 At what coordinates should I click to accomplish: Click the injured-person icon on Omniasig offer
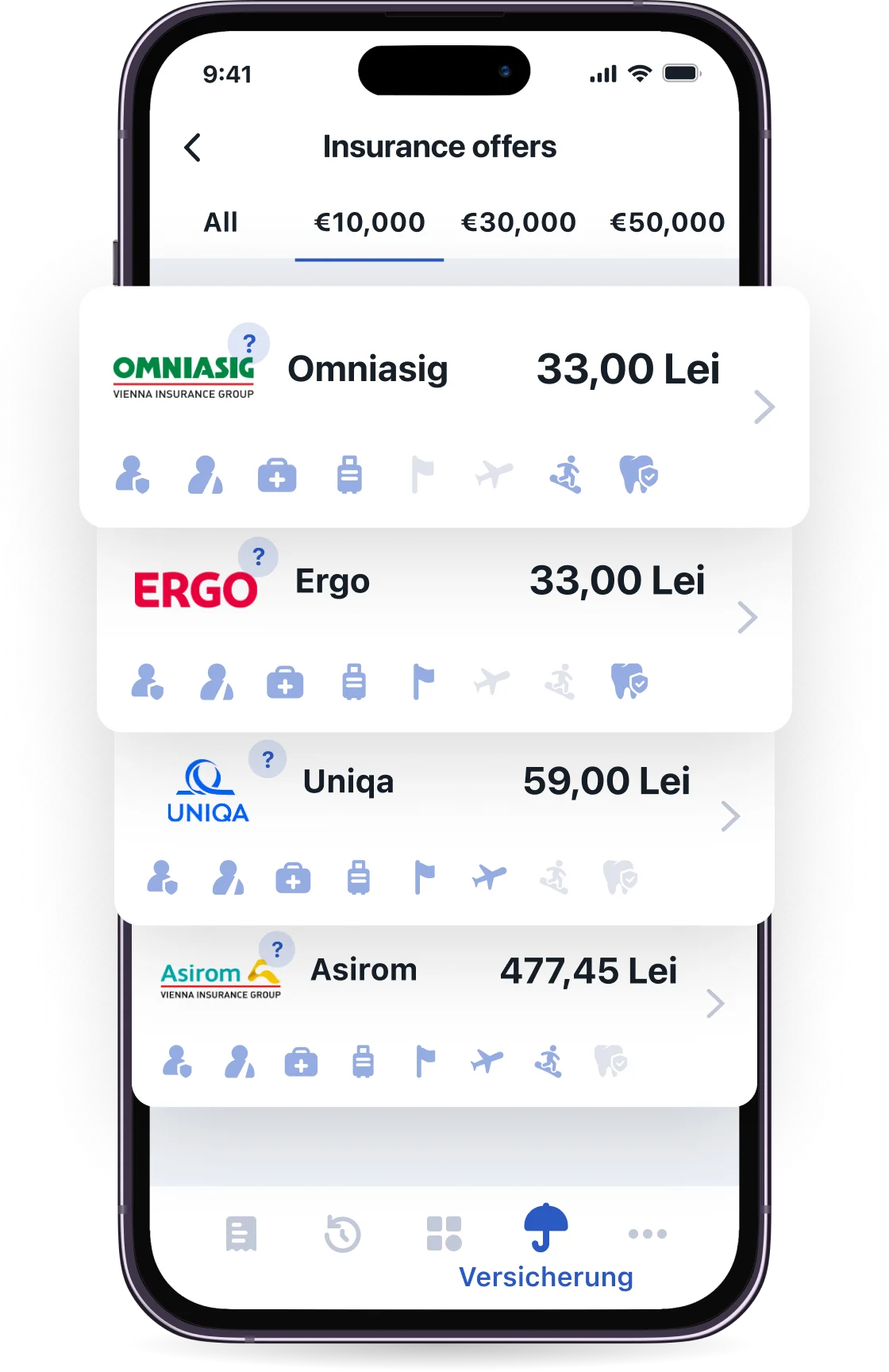(x=206, y=474)
